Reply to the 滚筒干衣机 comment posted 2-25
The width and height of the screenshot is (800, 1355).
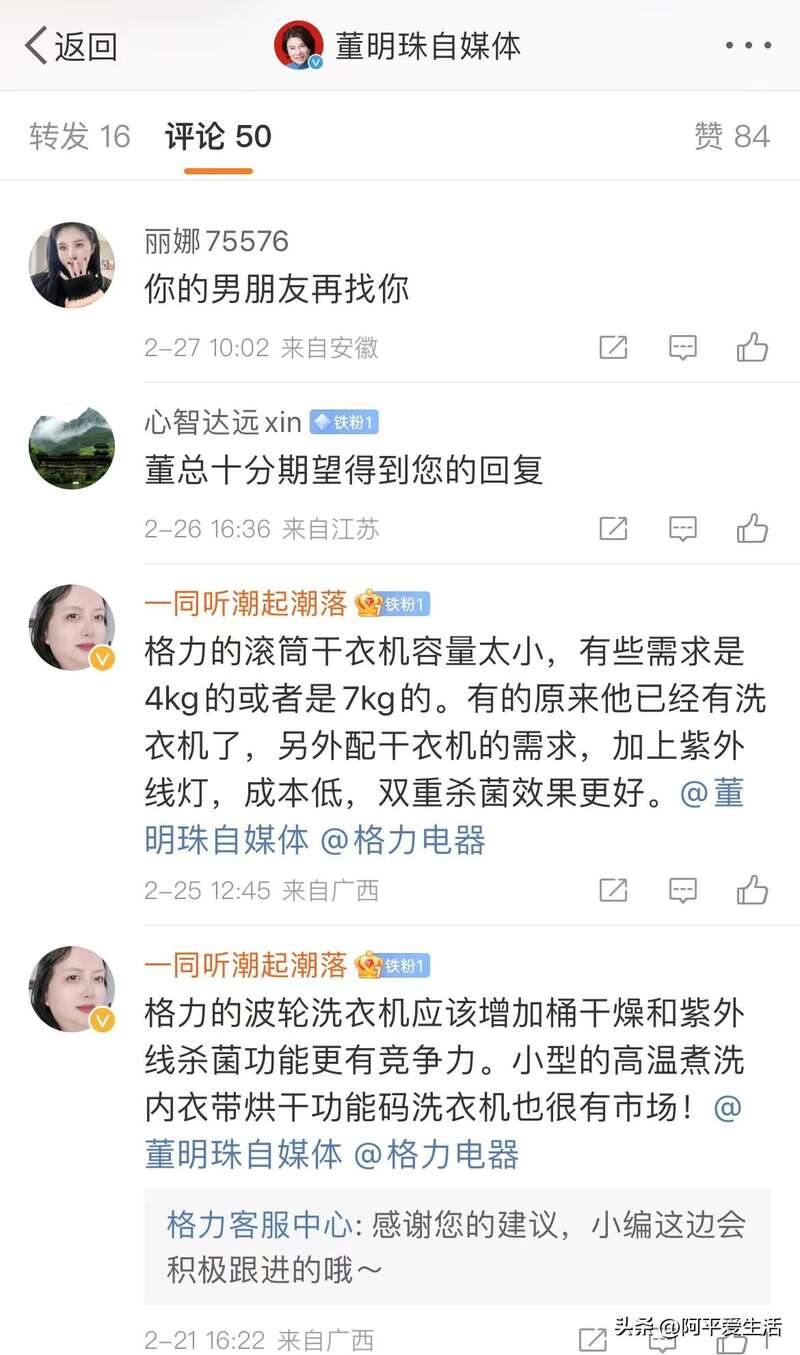pyautogui.click(x=682, y=889)
